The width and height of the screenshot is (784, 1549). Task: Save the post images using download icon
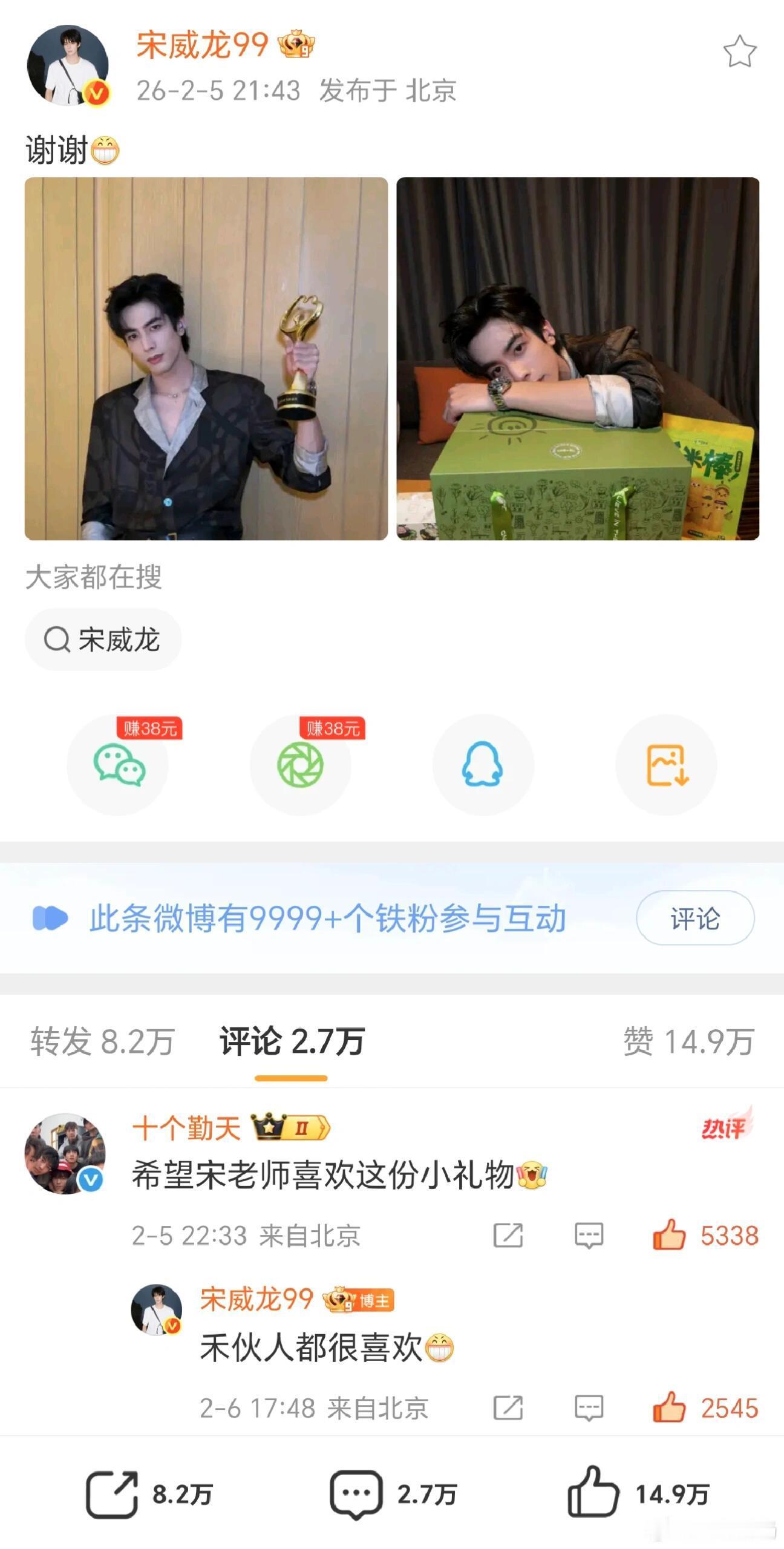click(665, 765)
